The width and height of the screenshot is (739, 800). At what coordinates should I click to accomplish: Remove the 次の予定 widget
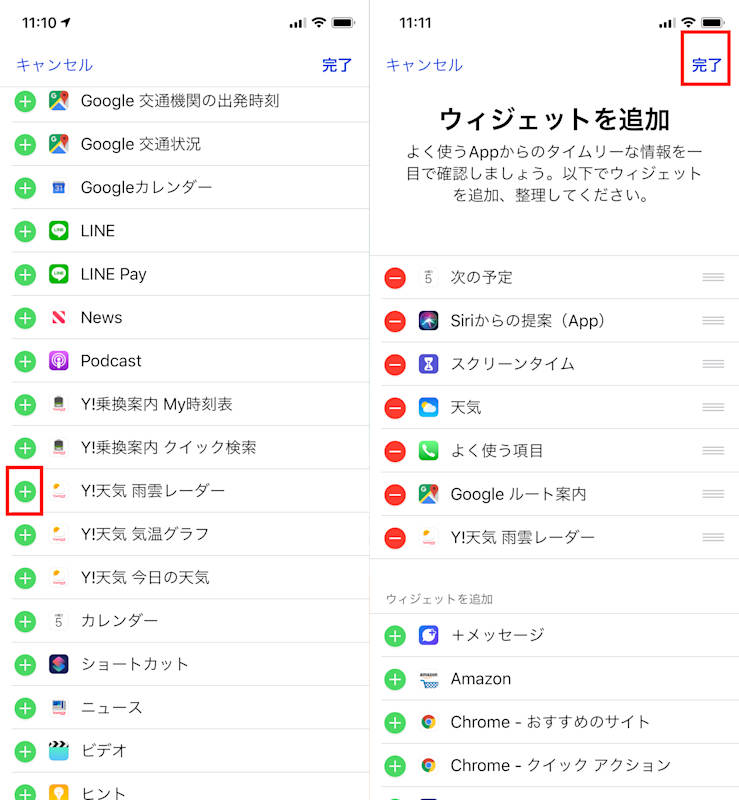(x=395, y=278)
